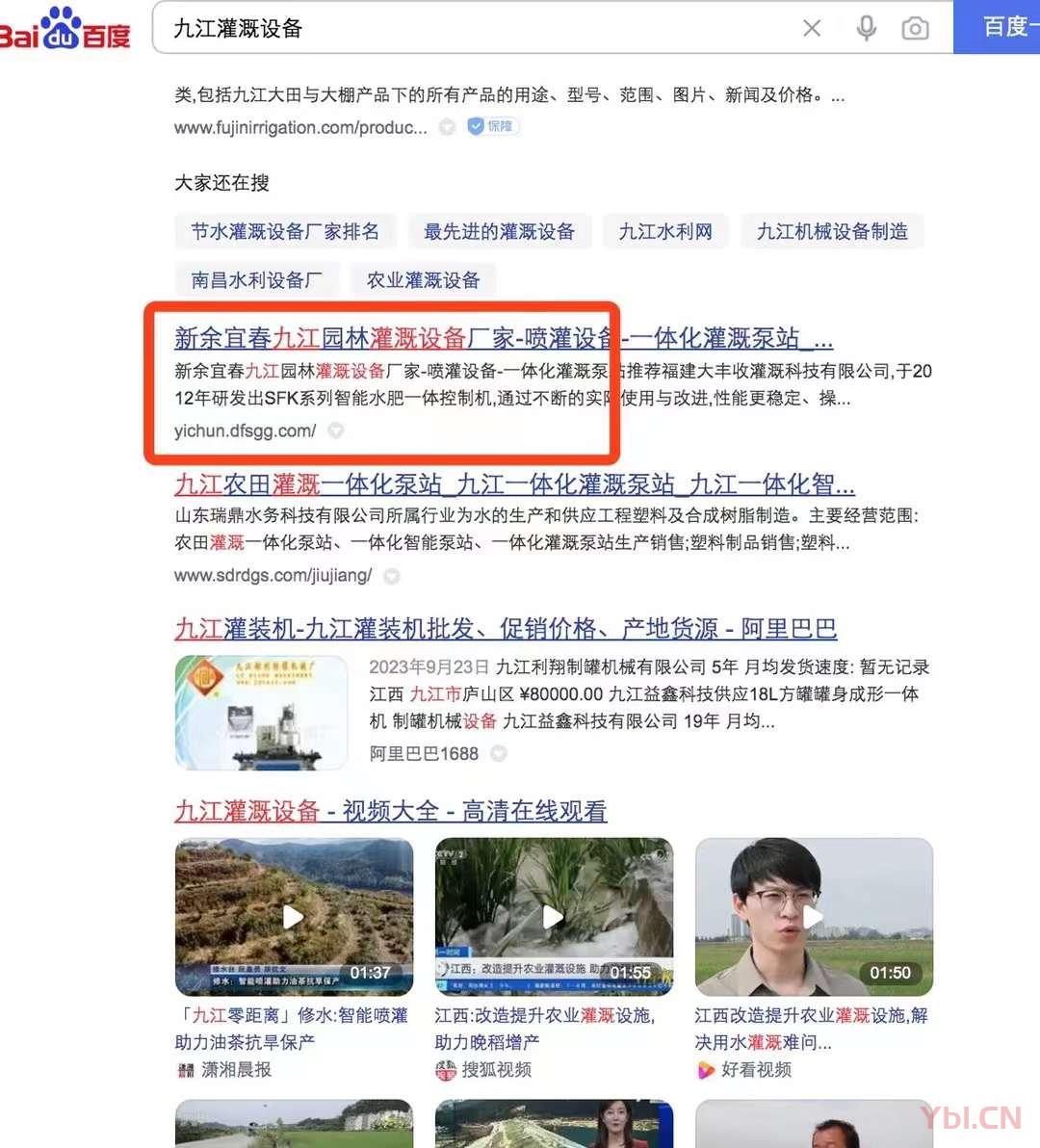Screen dimensions: 1040x1148
Task: Choose the 南昌水利设备厂 chip
Action: (256, 280)
